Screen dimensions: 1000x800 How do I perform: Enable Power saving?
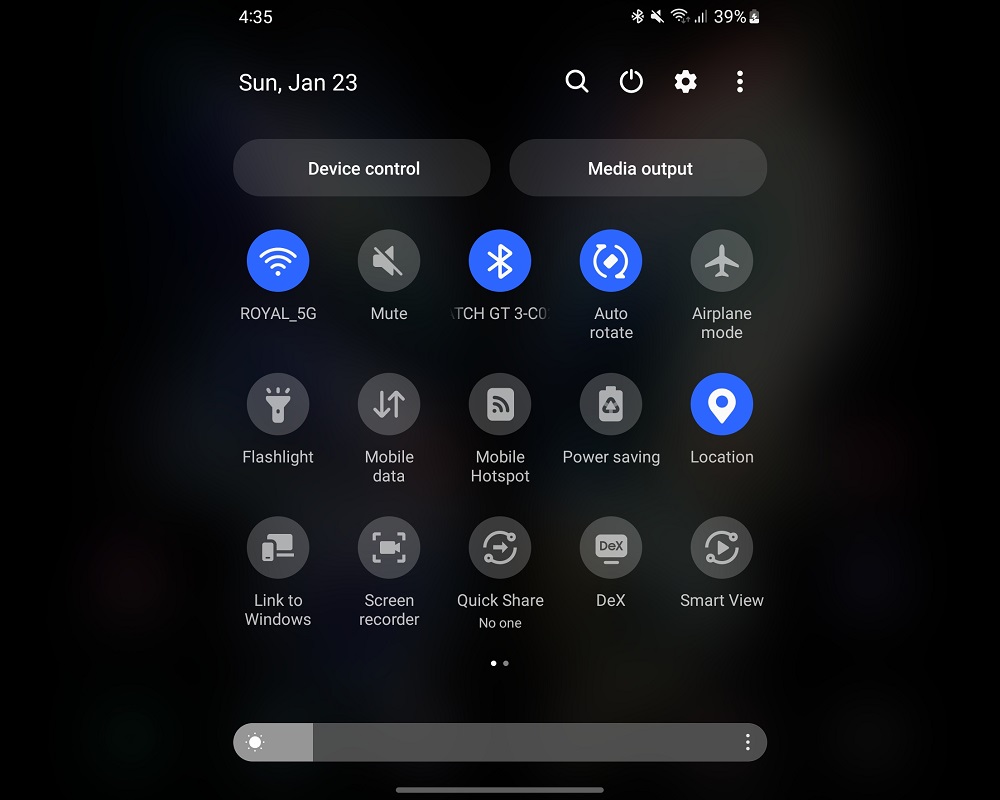click(611, 404)
